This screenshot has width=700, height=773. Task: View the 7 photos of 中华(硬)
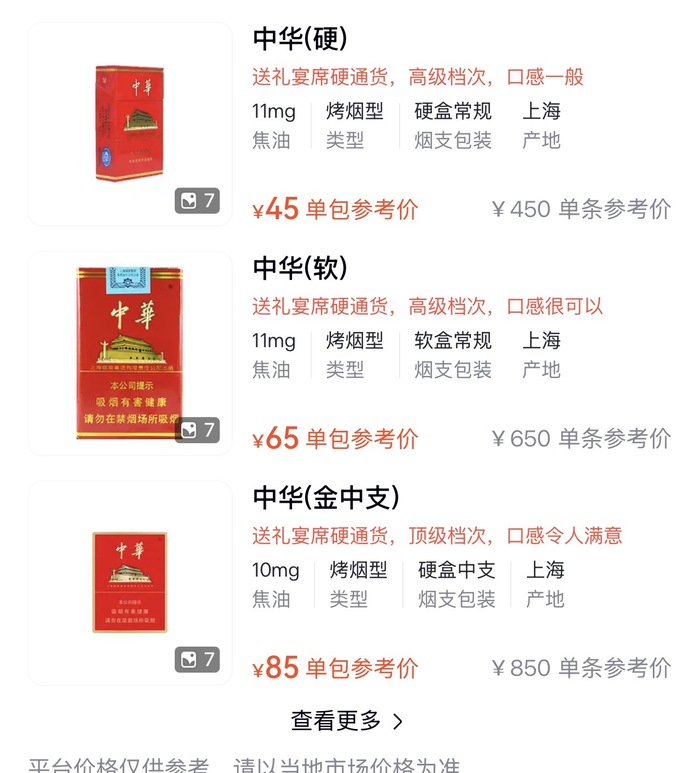click(x=196, y=201)
